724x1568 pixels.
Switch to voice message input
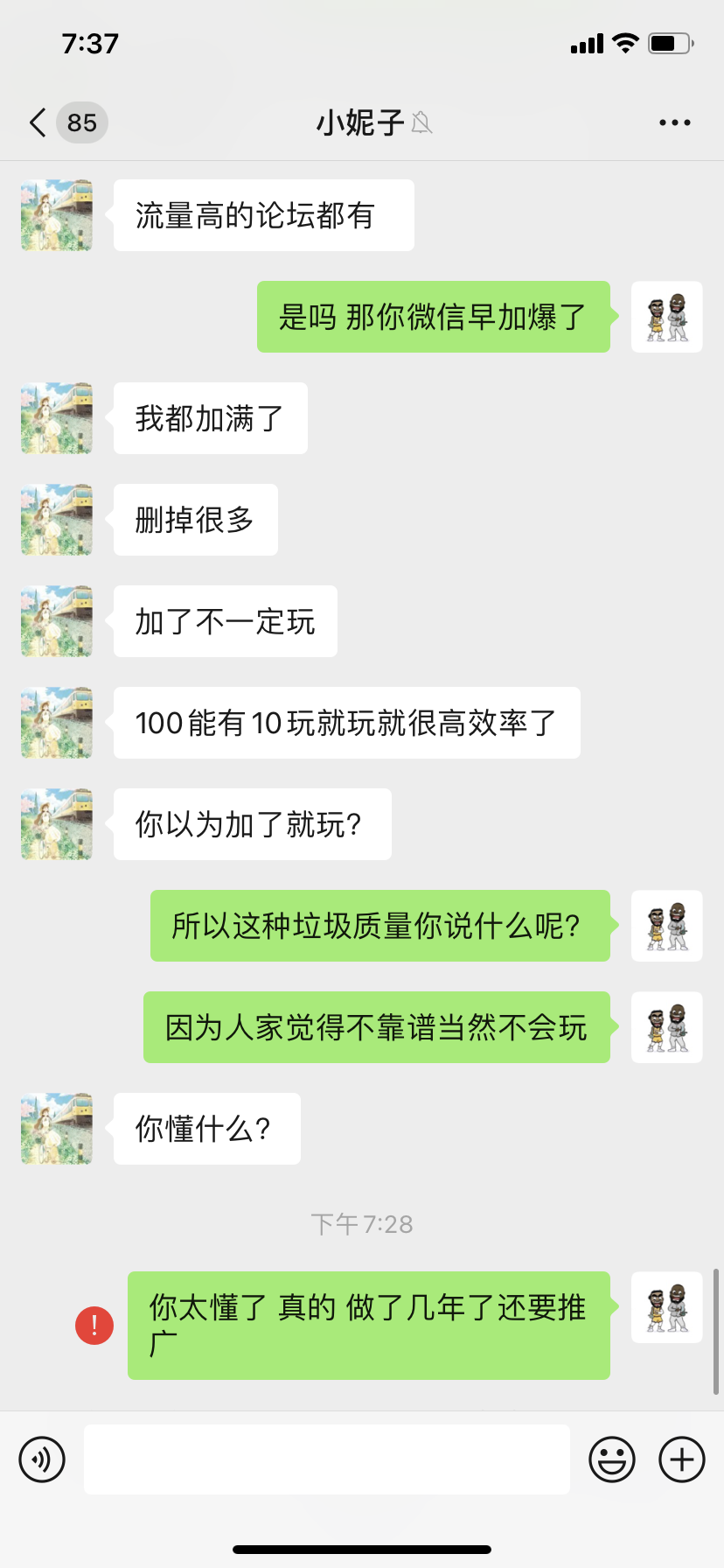[x=42, y=1459]
